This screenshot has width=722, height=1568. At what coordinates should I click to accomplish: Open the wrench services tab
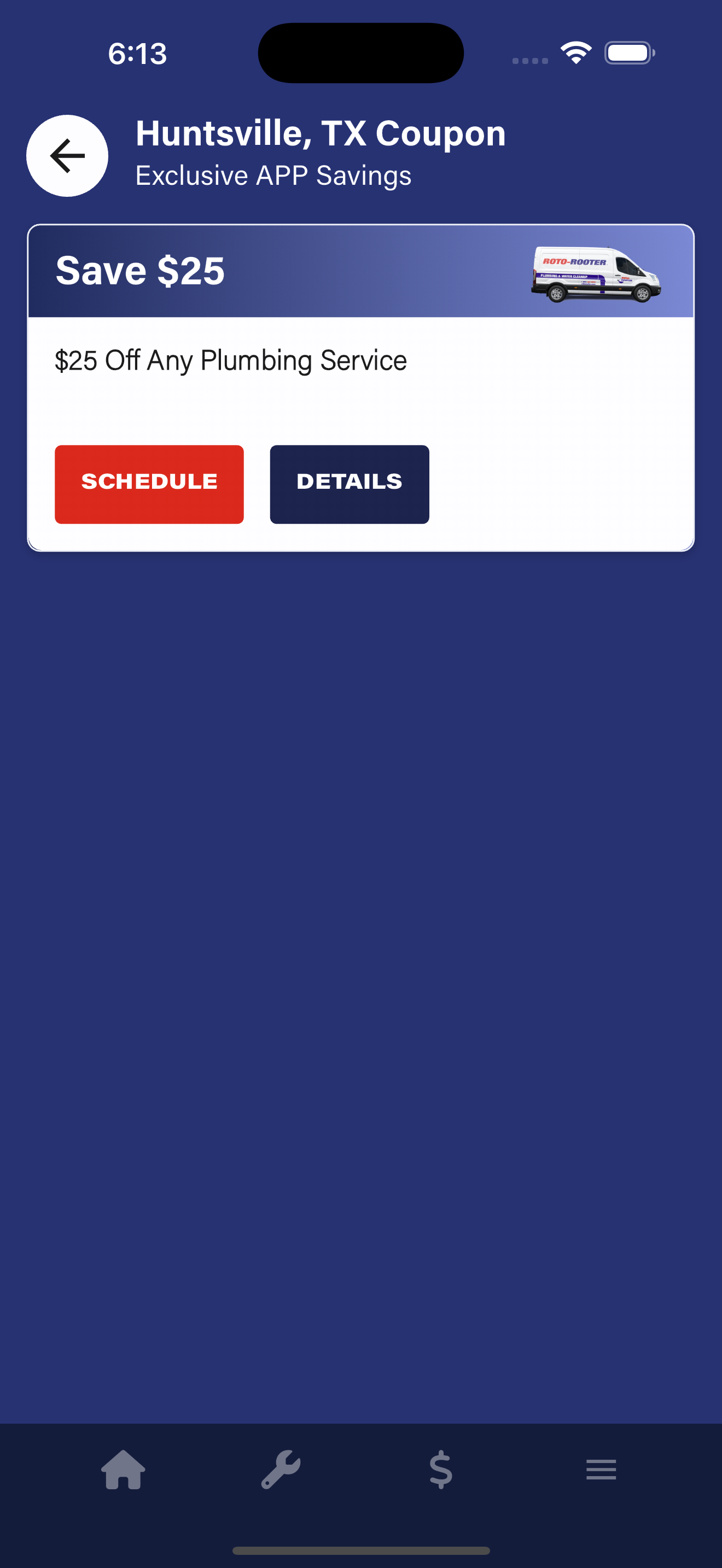tap(281, 1470)
